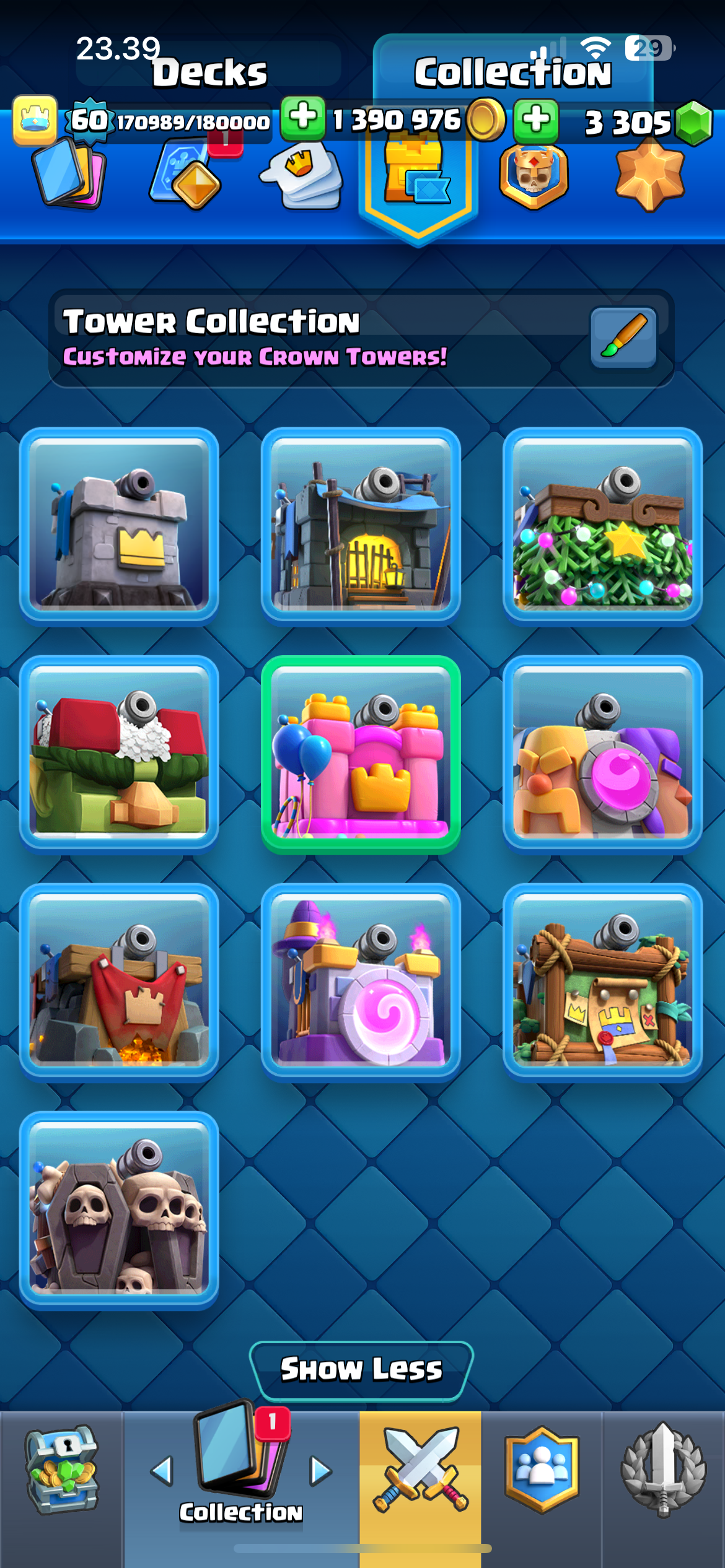Select the Christmas tree tower skin
The image size is (725, 1568).
pos(602,526)
